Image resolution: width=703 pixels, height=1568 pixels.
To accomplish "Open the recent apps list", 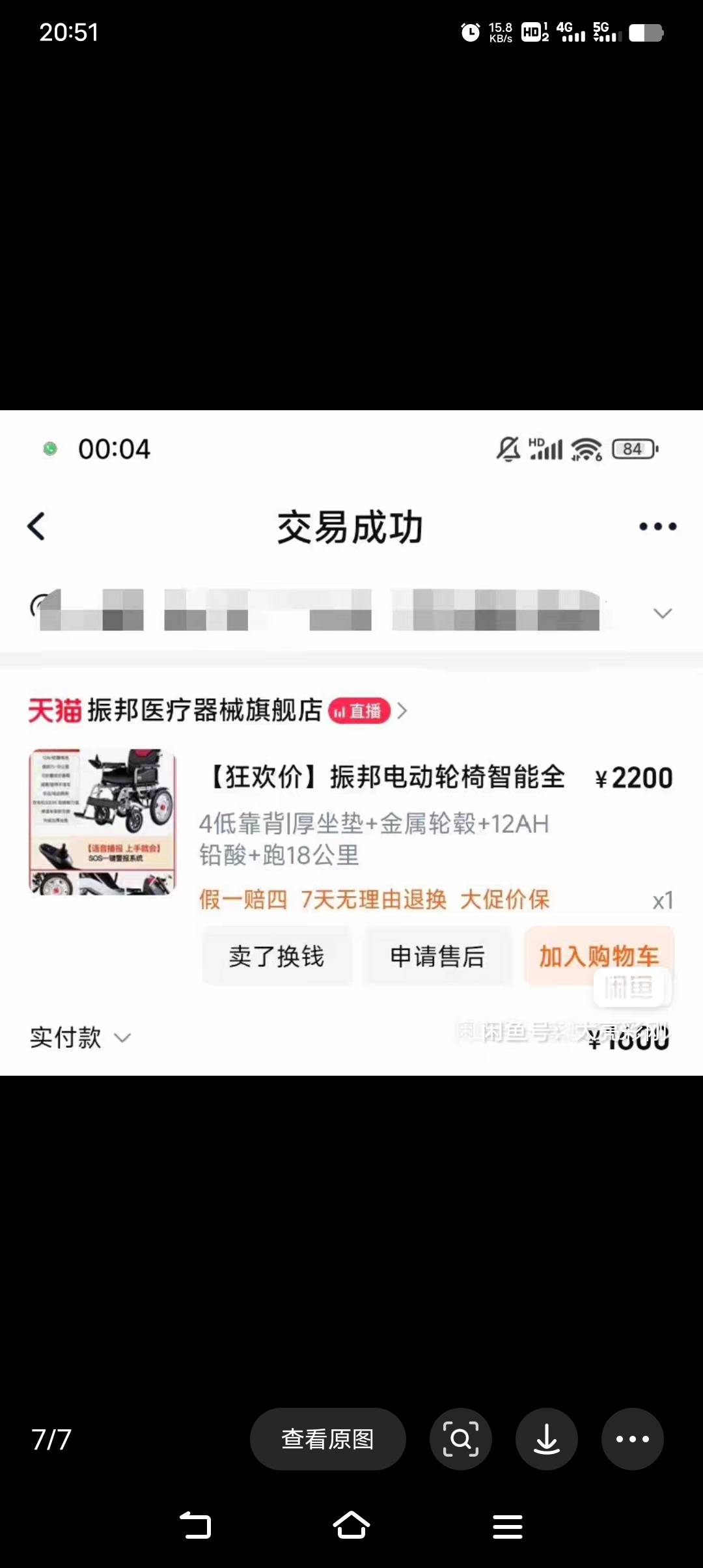I will tap(507, 1526).
